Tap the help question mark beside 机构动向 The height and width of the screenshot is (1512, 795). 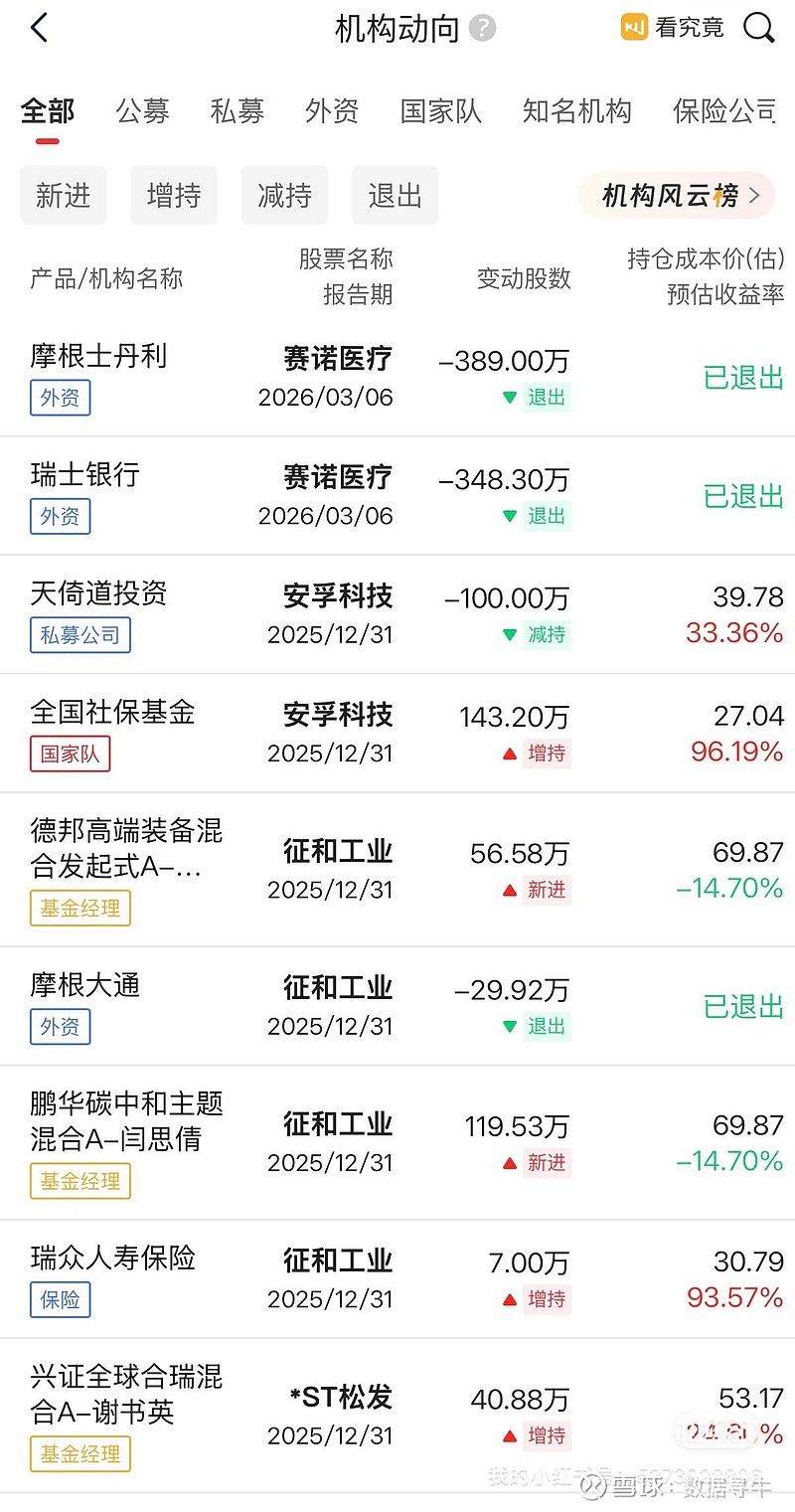coord(482,28)
